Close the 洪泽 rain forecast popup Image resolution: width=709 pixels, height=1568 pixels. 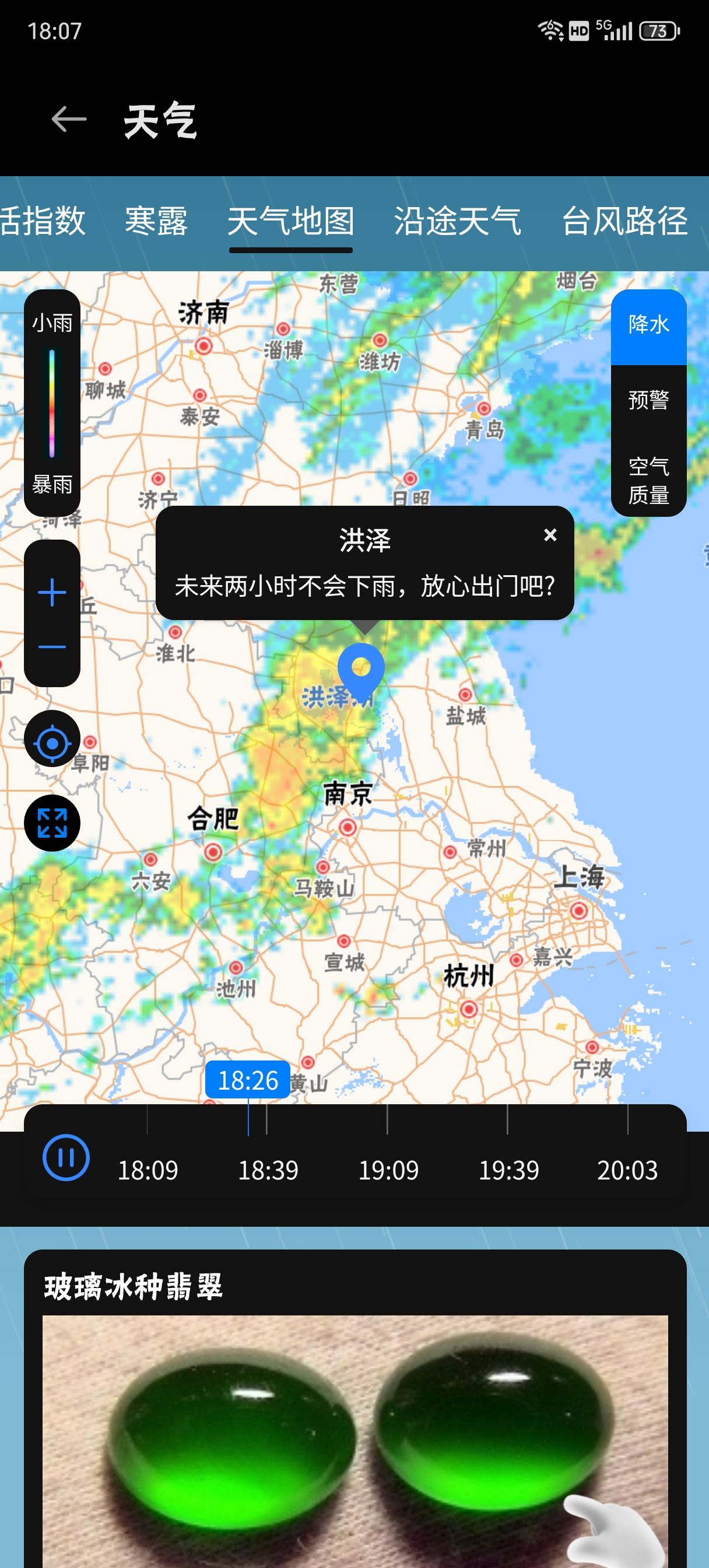550,535
